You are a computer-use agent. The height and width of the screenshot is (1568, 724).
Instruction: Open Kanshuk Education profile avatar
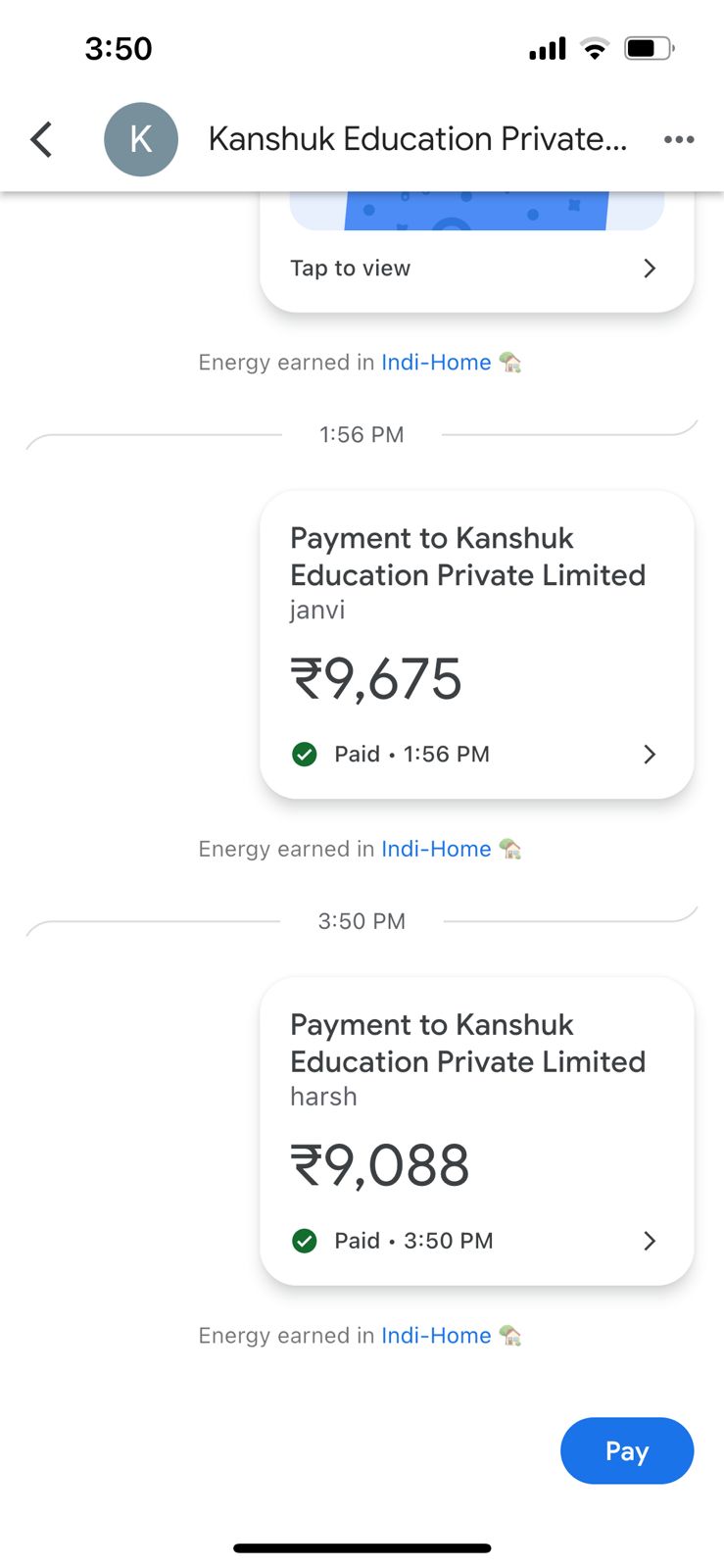141,139
